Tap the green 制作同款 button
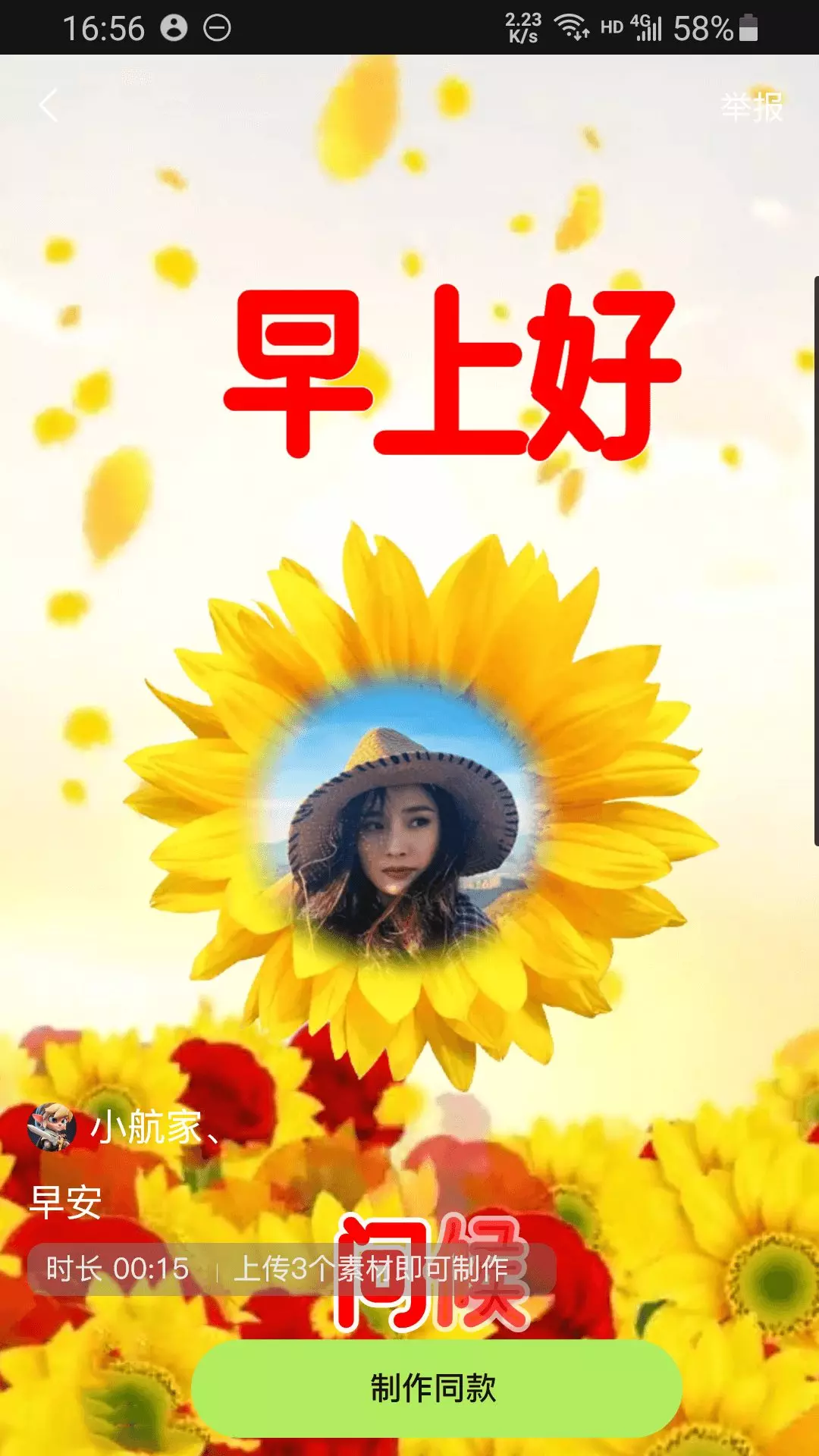Screen dimensions: 819x1456 [x=436, y=1388]
